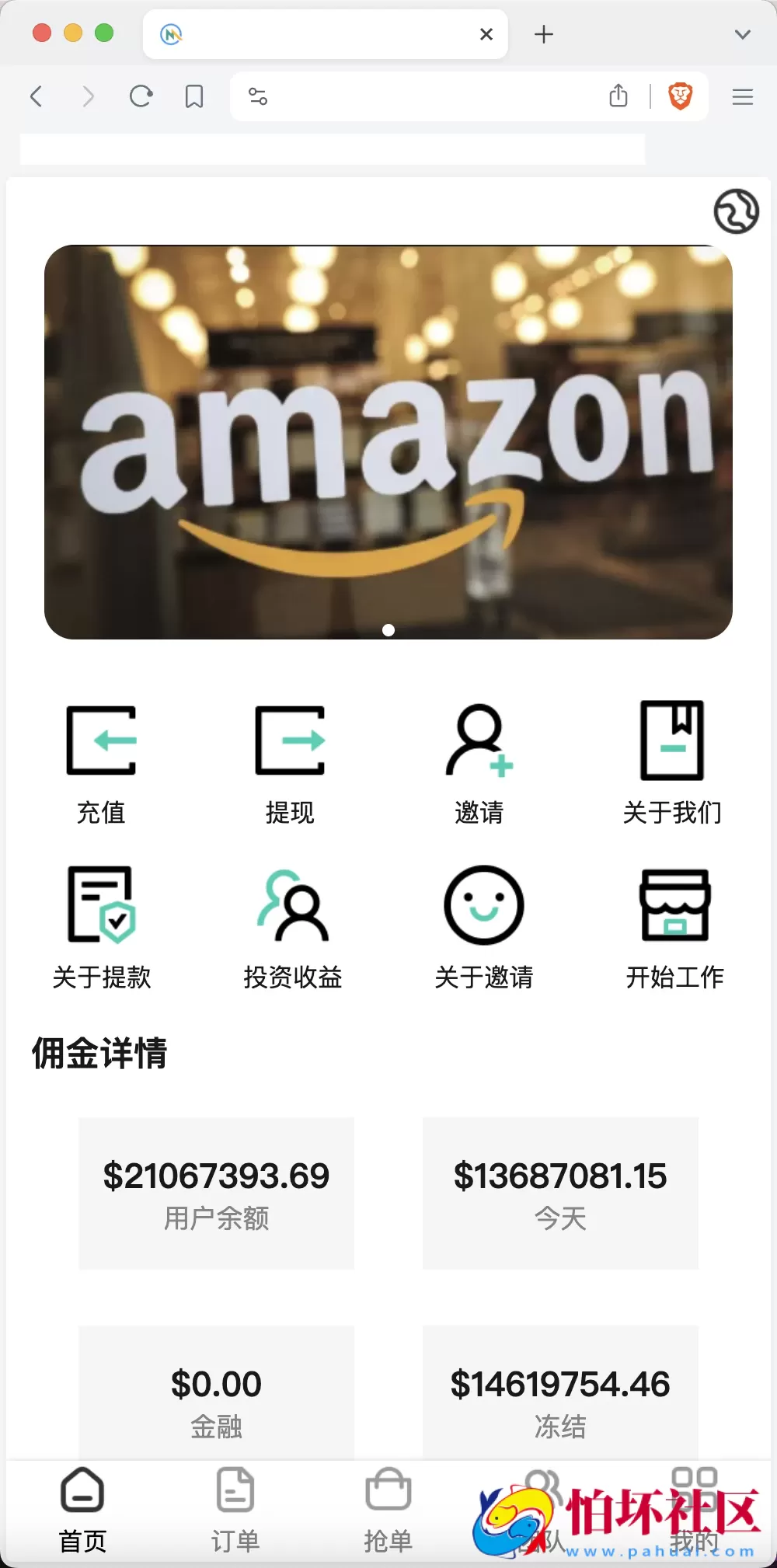Open the 关于提款 withdrawal info icon
Screen dimensions: 777x1568
(102, 905)
